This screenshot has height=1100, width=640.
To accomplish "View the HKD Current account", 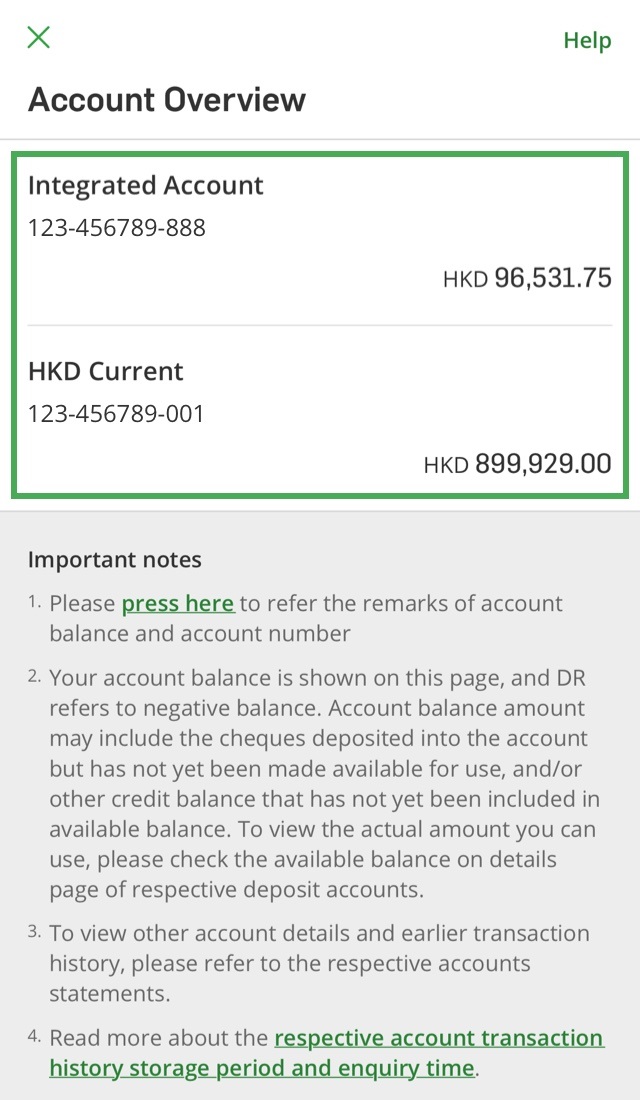I will coord(319,415).
